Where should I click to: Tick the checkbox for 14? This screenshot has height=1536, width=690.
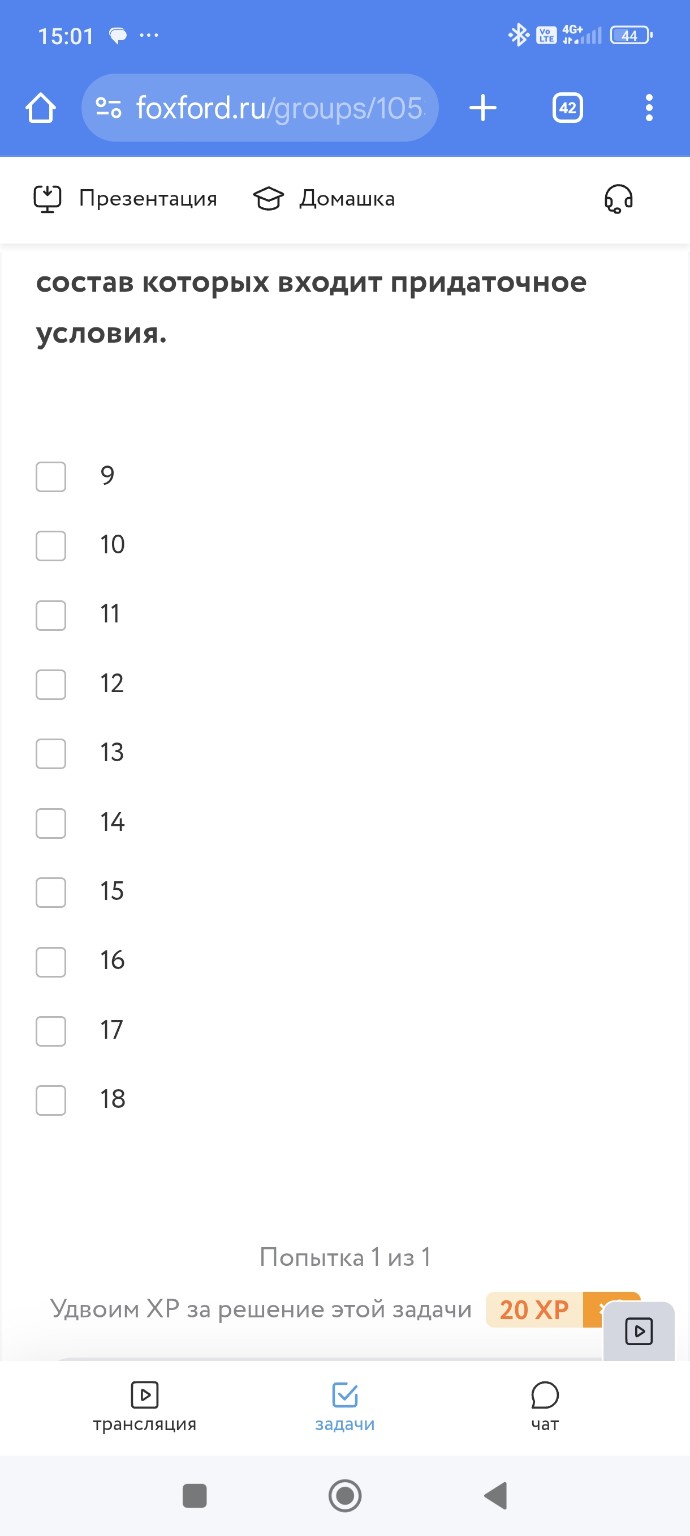(x=51, y=823)
